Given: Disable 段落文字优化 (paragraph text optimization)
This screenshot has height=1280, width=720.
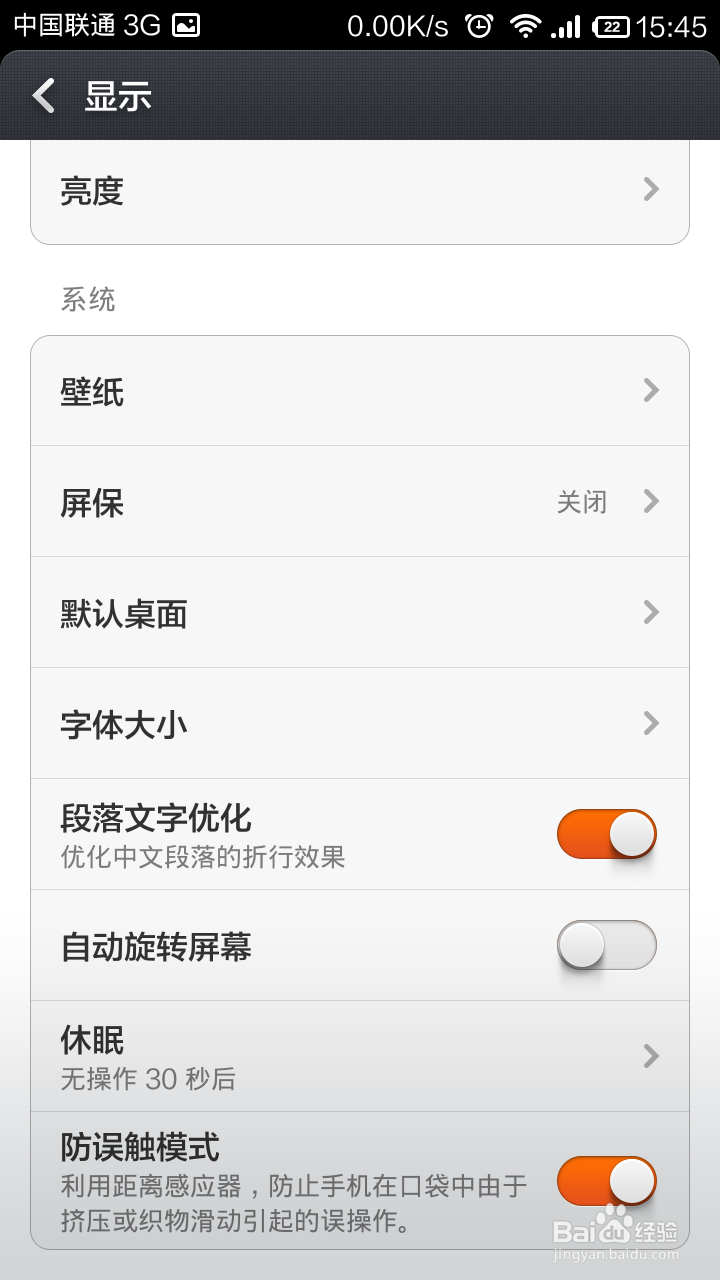Looking at the screenshot, I should [606, 833].
